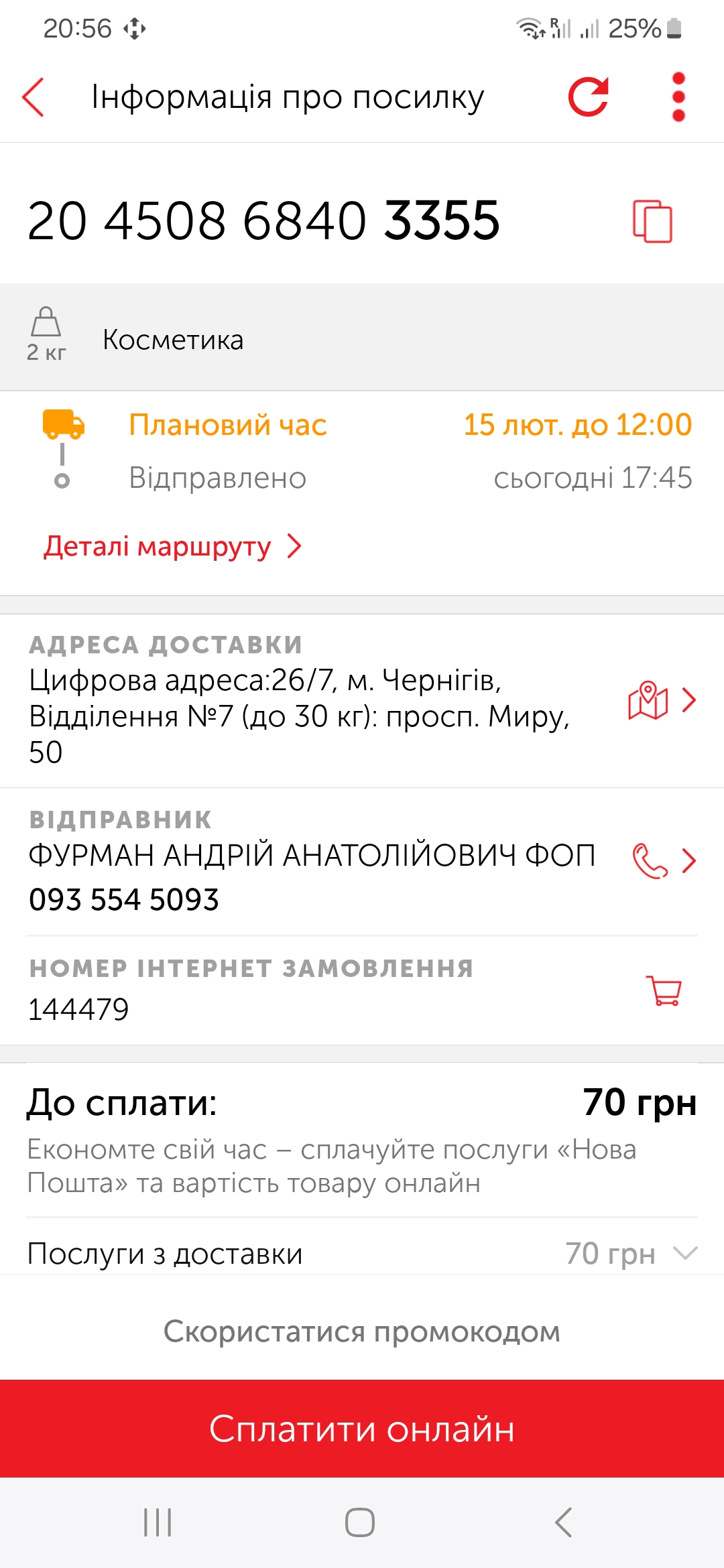Screen dimensions: 724x1568
Task: Tap Скористатися промокодом
Action: point(362,1331)
